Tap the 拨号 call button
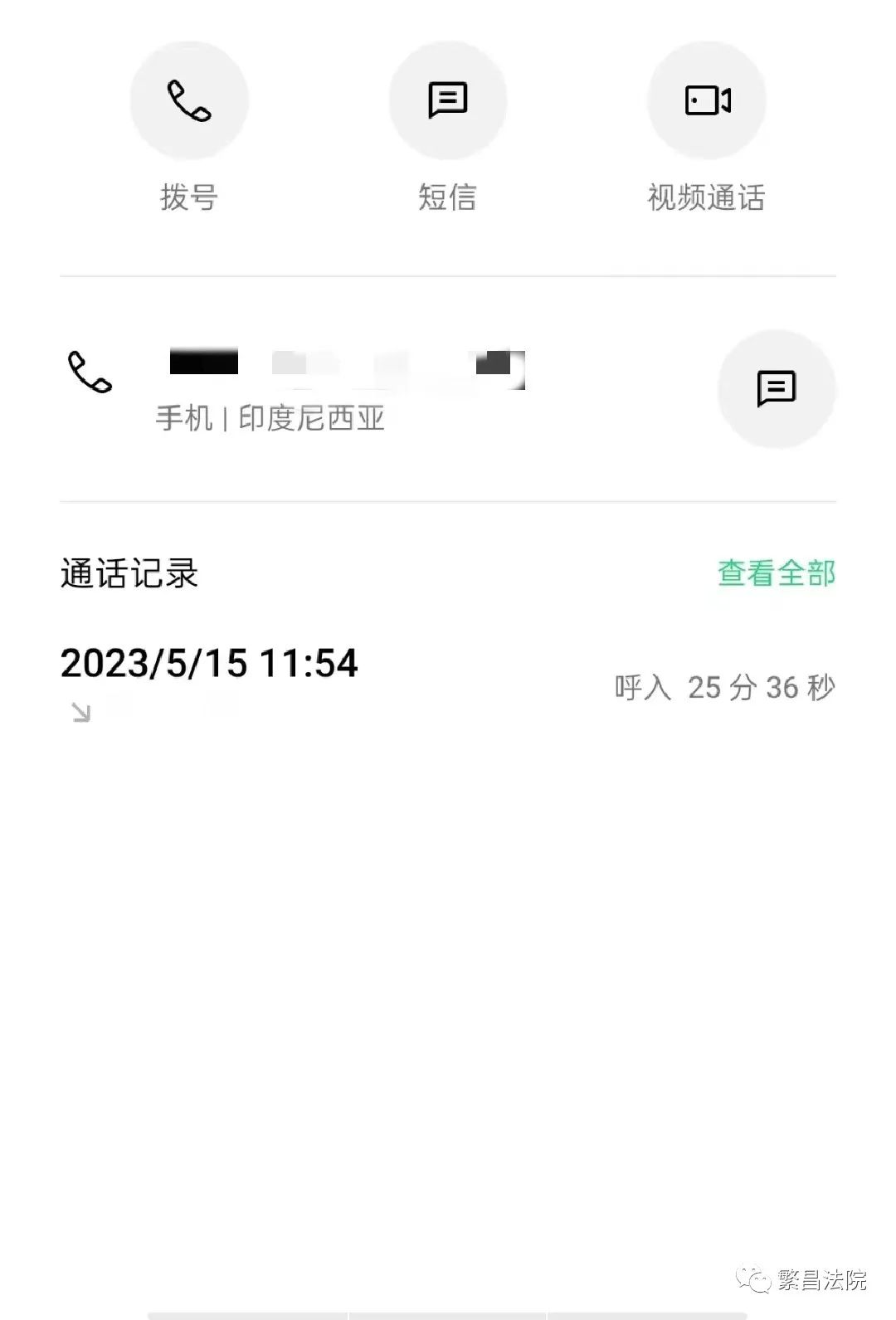896x1320 pixels. point(189,101)
